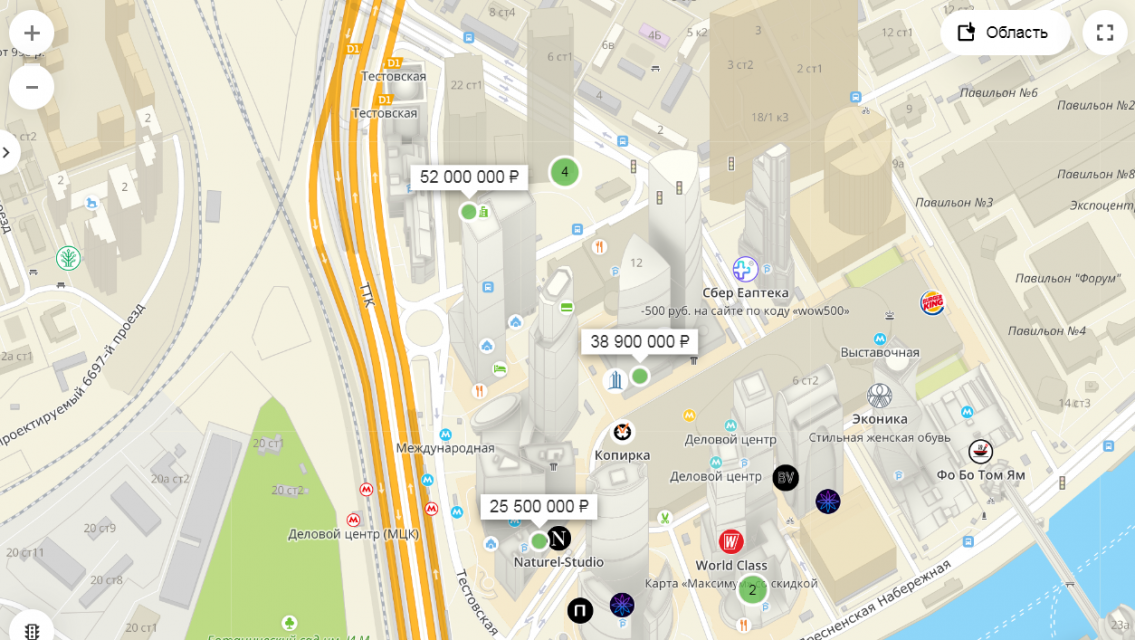1135x640 pixels.
Task: Expand the cluster of 2 listings
Action: (752, 590)
